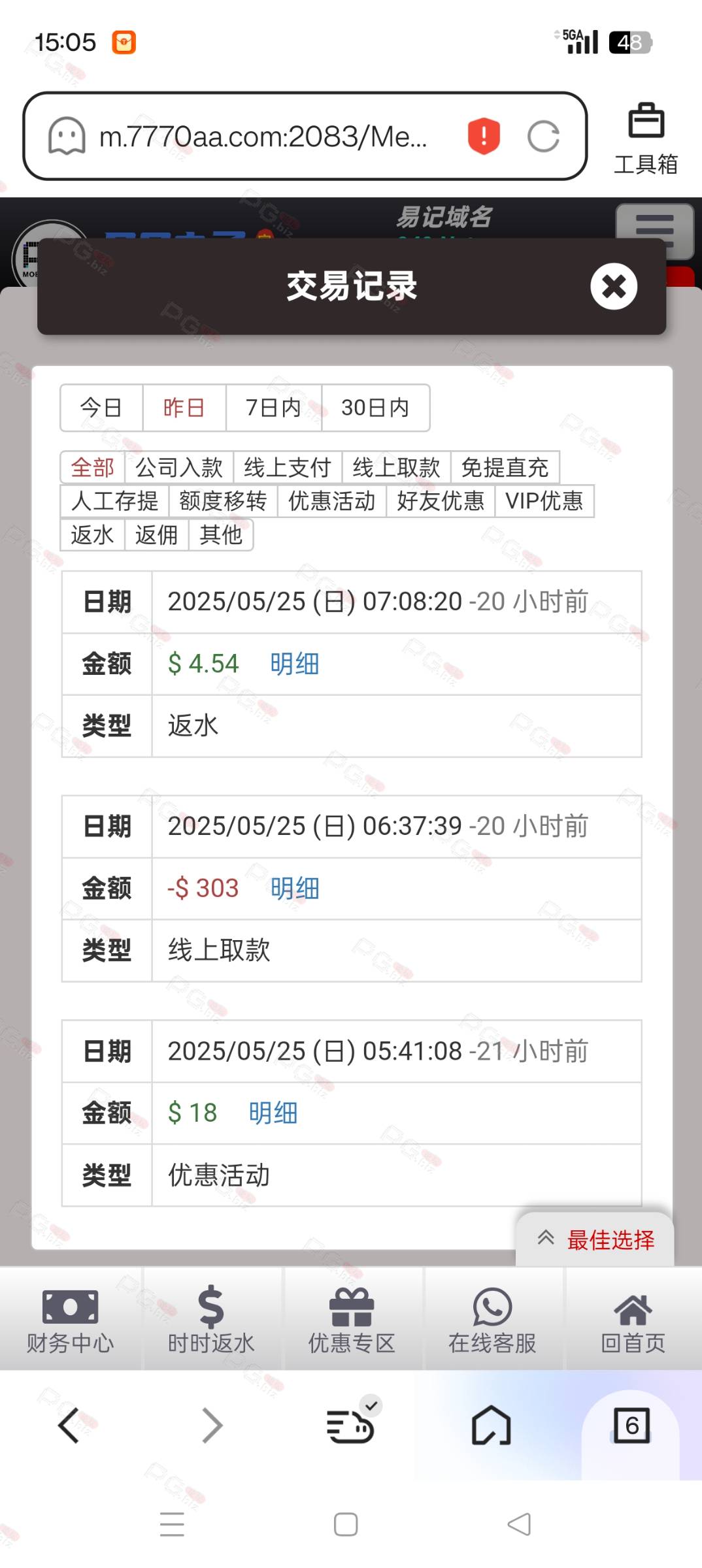Viewport: 702px width, 1568px height.
Task: Open 明细 for the $18 promotion
Action: tap(273, 1113)
